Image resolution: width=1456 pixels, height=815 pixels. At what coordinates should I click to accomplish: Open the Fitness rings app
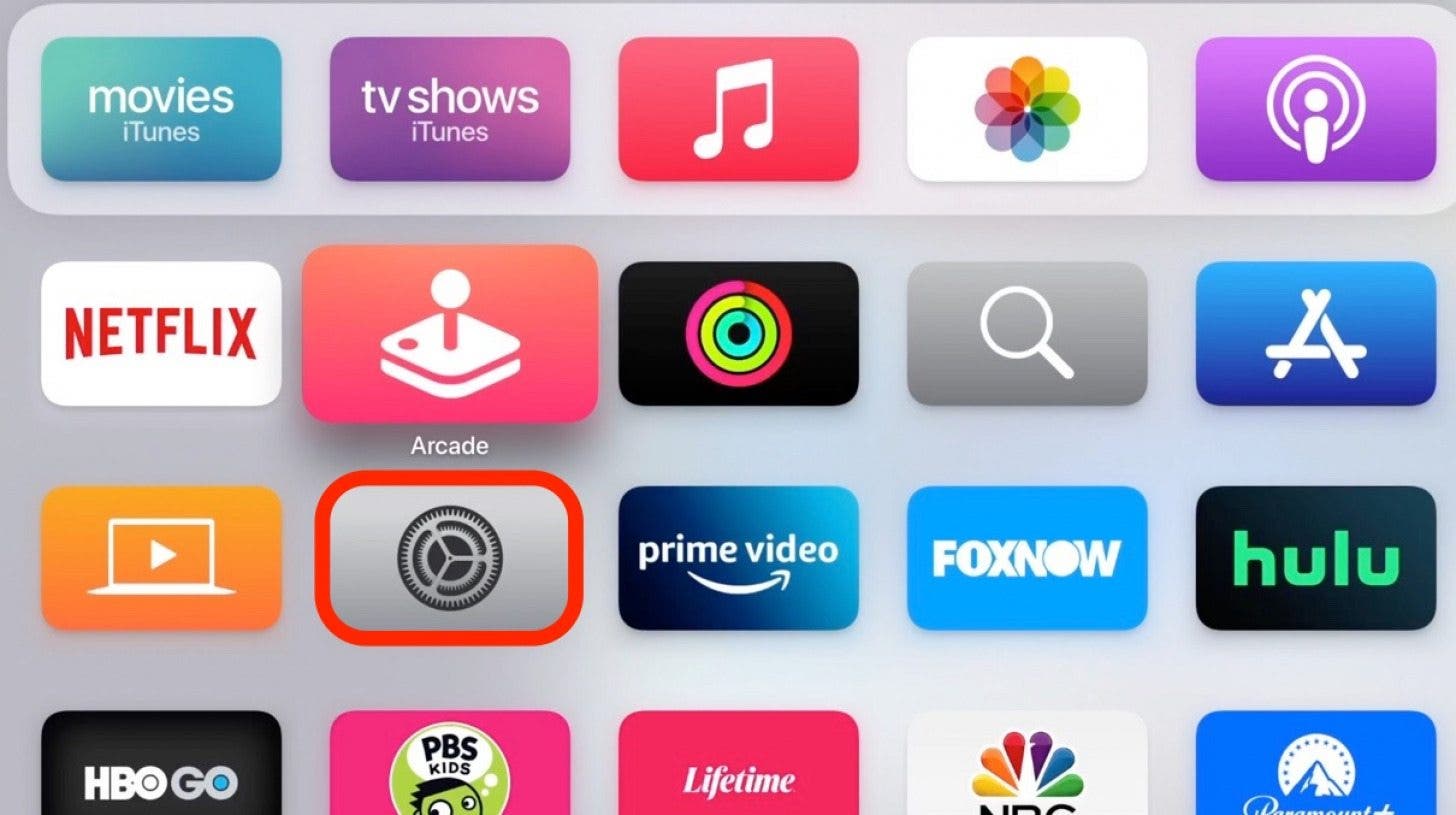[x=738, y=333]
